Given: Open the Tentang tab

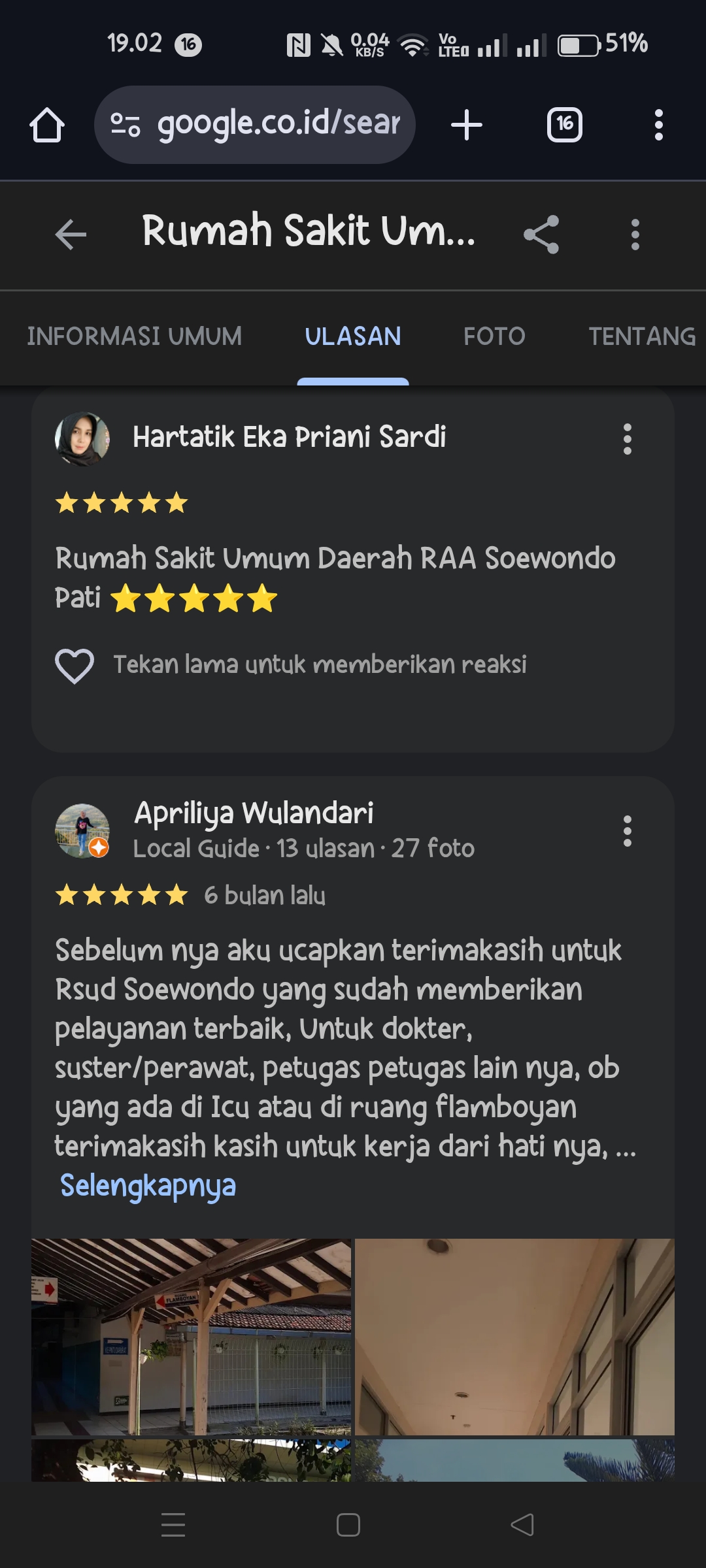Looking at the screenshot, I should coord(642,336).
